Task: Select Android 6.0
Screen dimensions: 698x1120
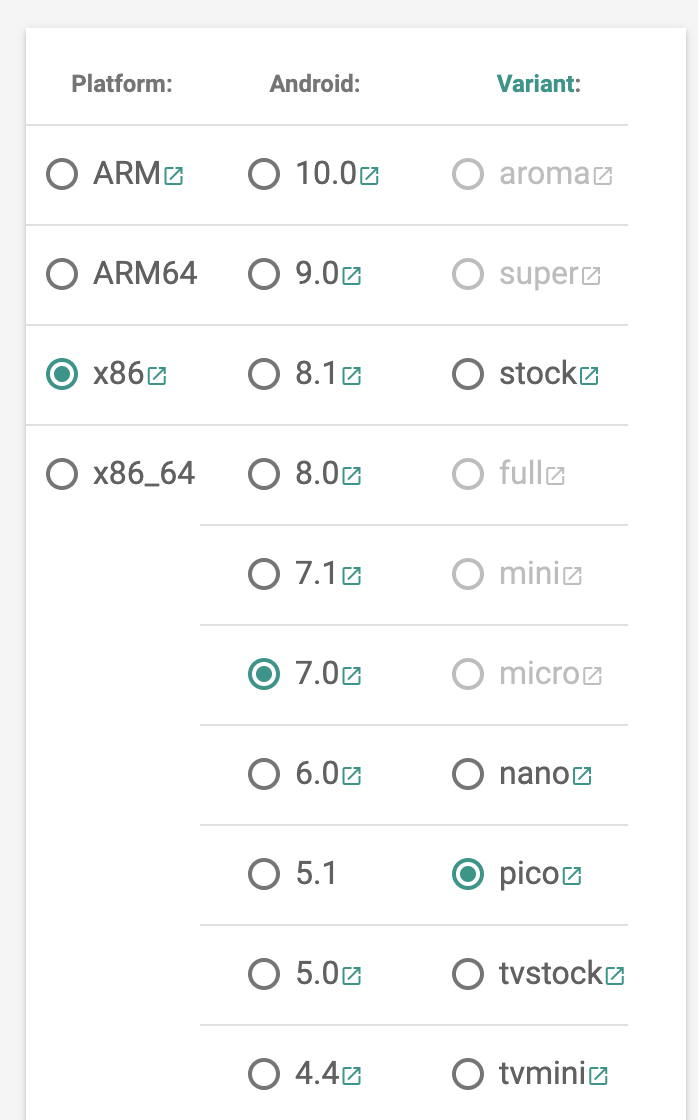Action: coord(264,774)
